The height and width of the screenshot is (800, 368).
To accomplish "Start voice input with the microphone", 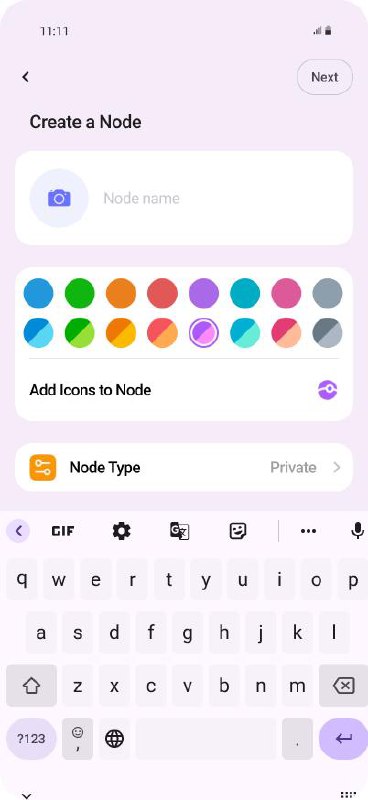I will pyautogui.click(x=358, y=532).
